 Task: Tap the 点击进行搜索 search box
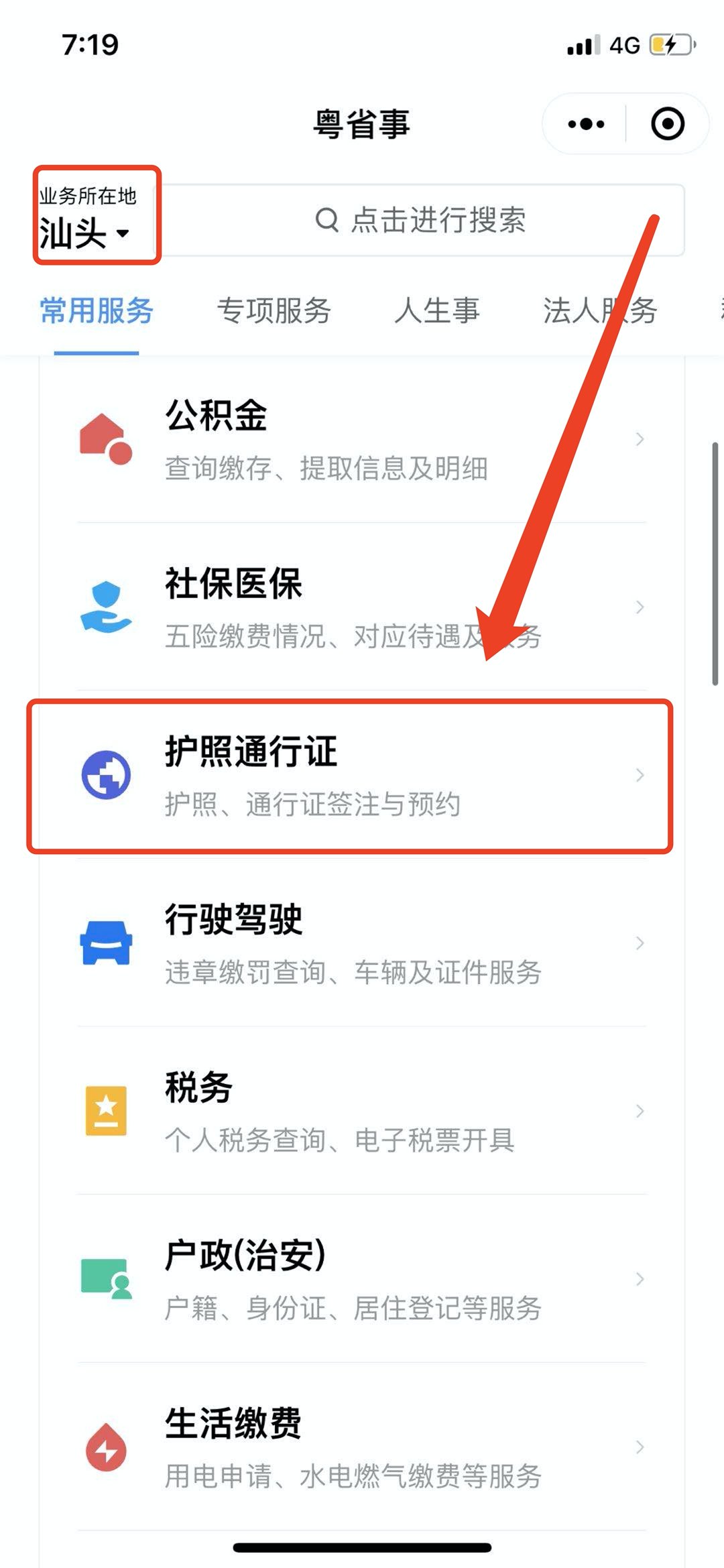point(421,220)
